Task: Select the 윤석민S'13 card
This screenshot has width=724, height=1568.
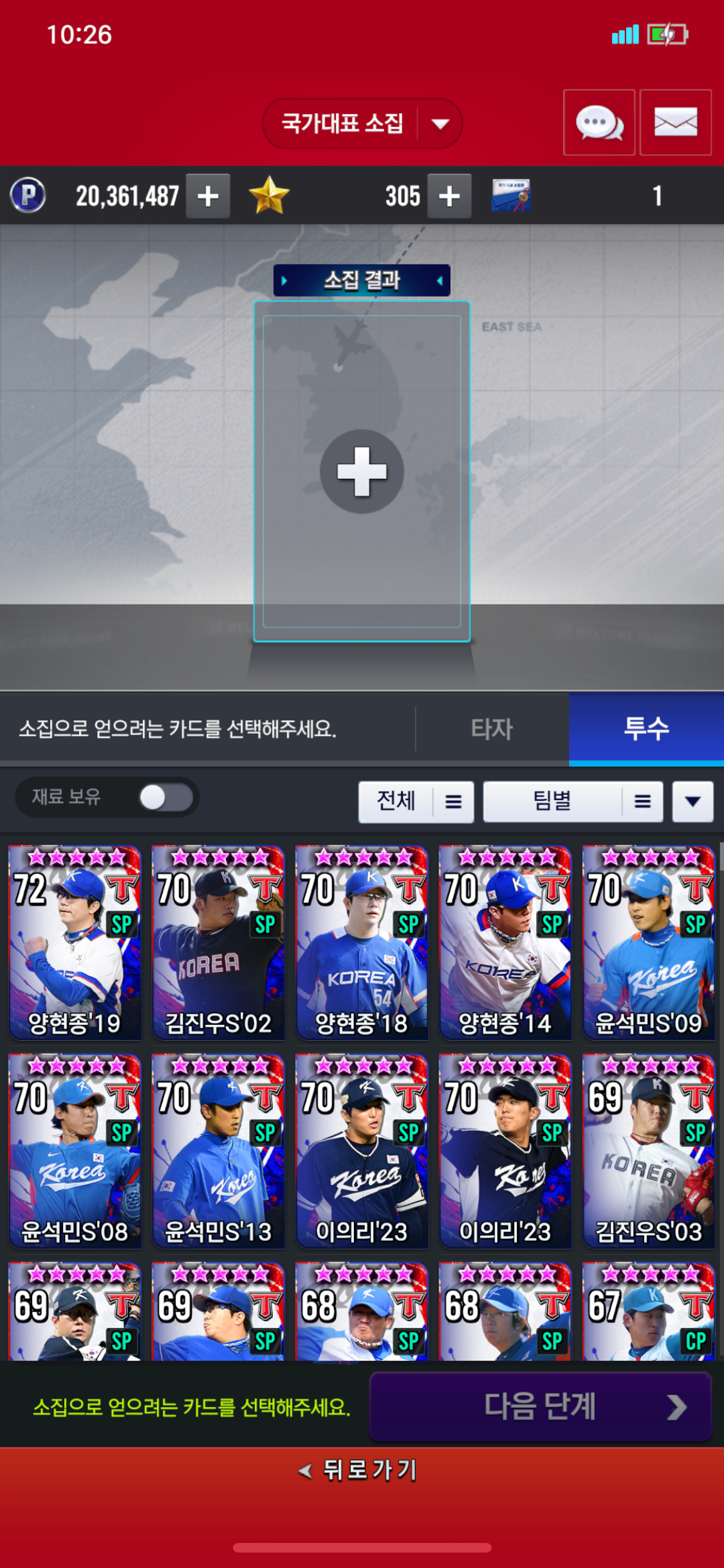Action: coord(218,1151)
